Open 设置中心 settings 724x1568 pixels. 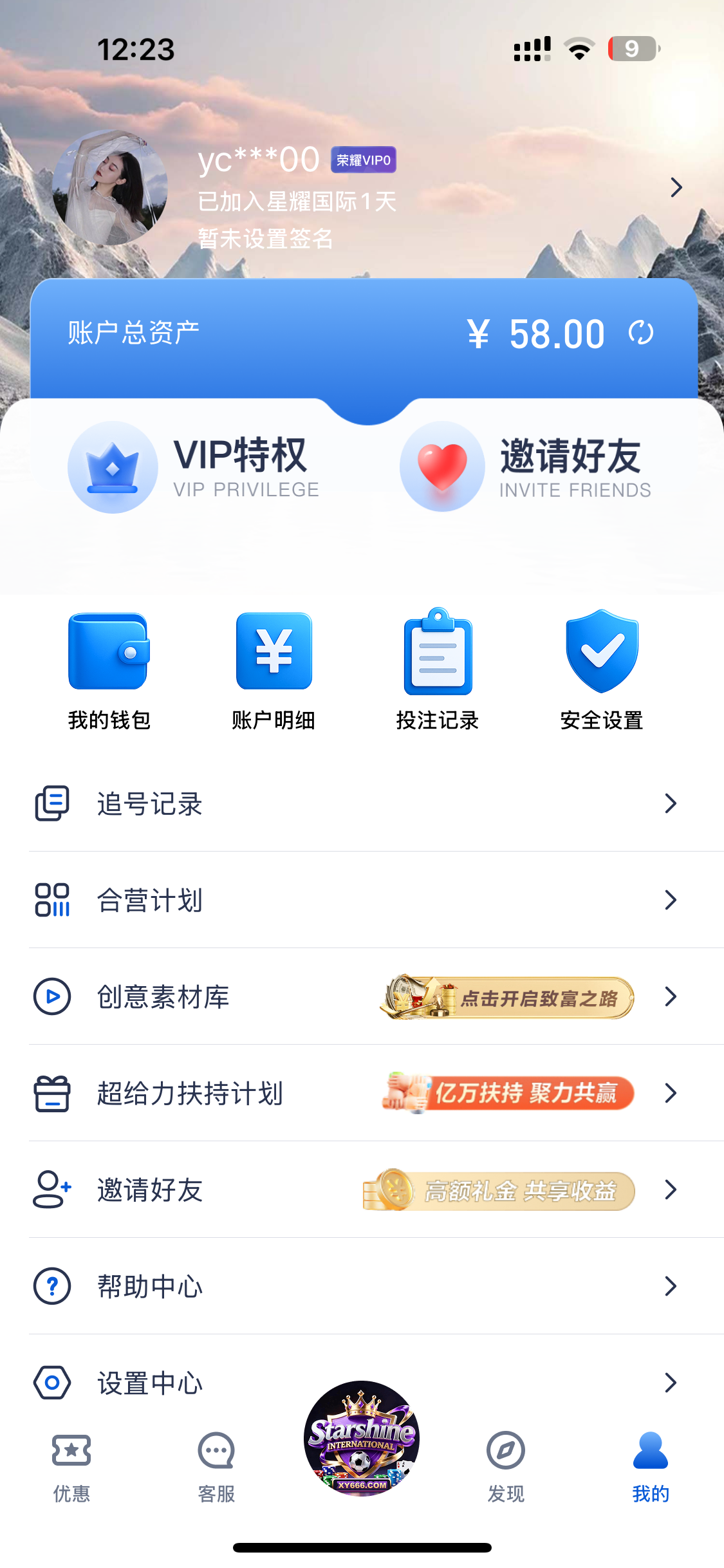[x=193, y=1381]
